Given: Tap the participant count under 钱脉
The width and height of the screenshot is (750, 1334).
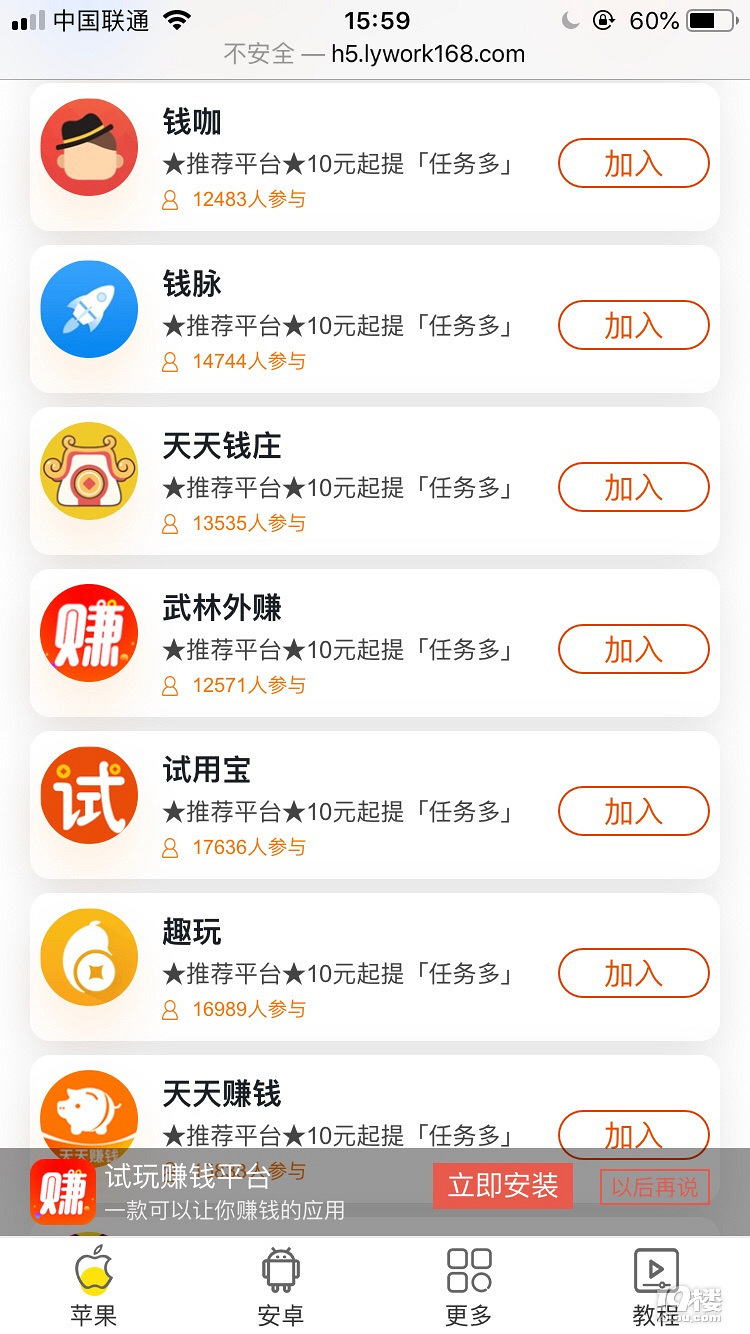Looking at the screenshot, I should [x=241, y=361].
